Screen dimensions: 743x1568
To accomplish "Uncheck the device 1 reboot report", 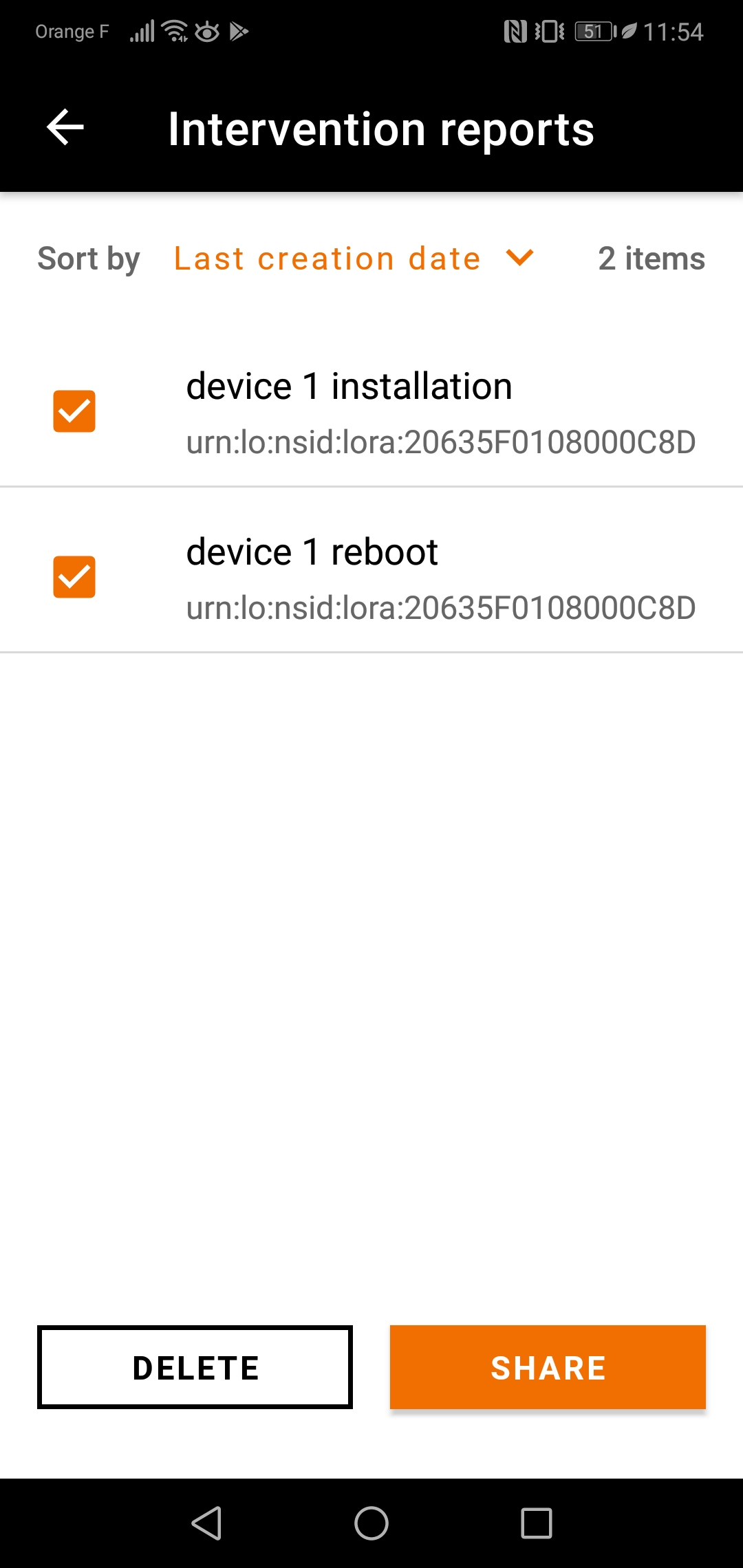I will (74, 577).
